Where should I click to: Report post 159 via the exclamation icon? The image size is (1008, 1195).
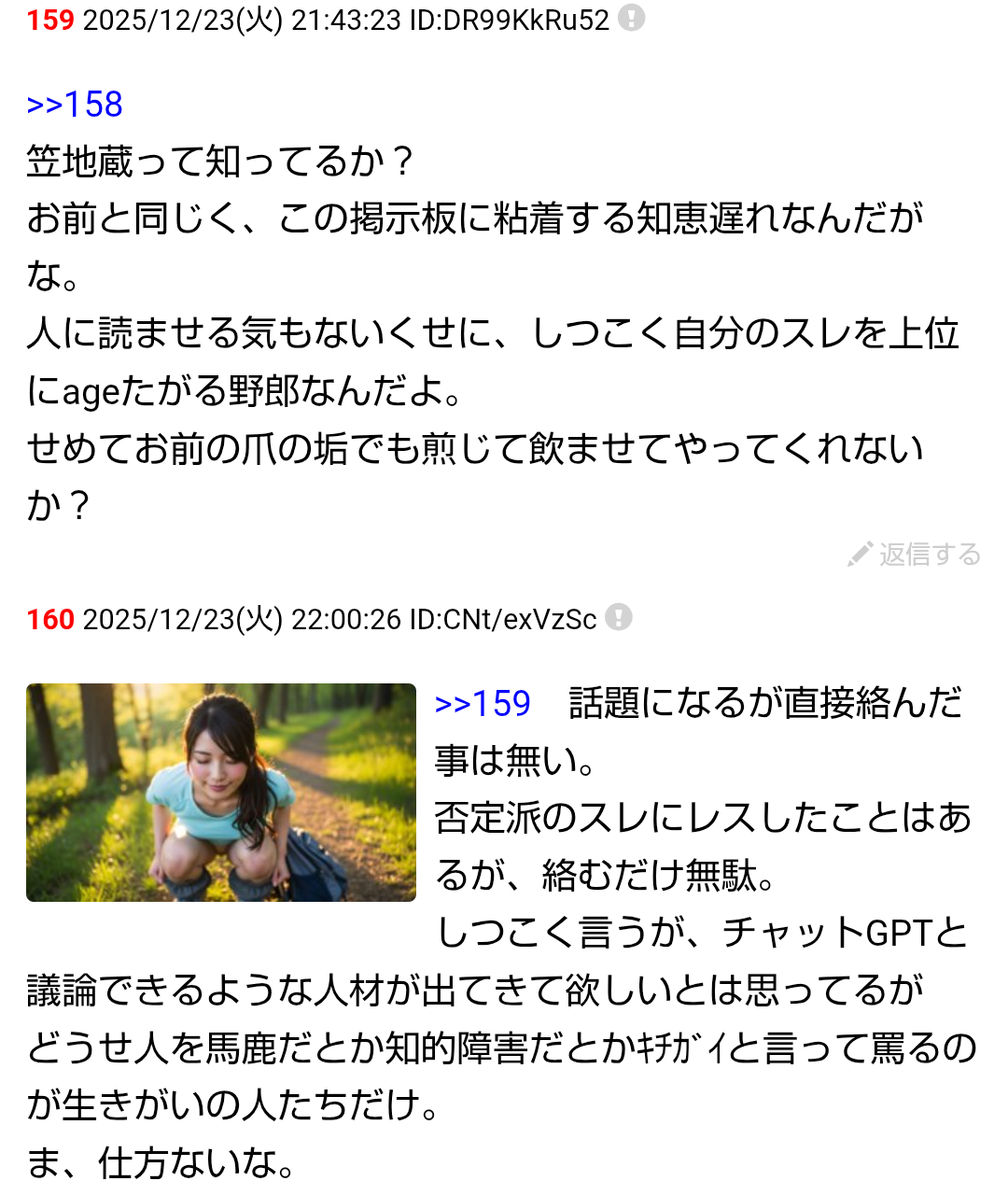632,19
